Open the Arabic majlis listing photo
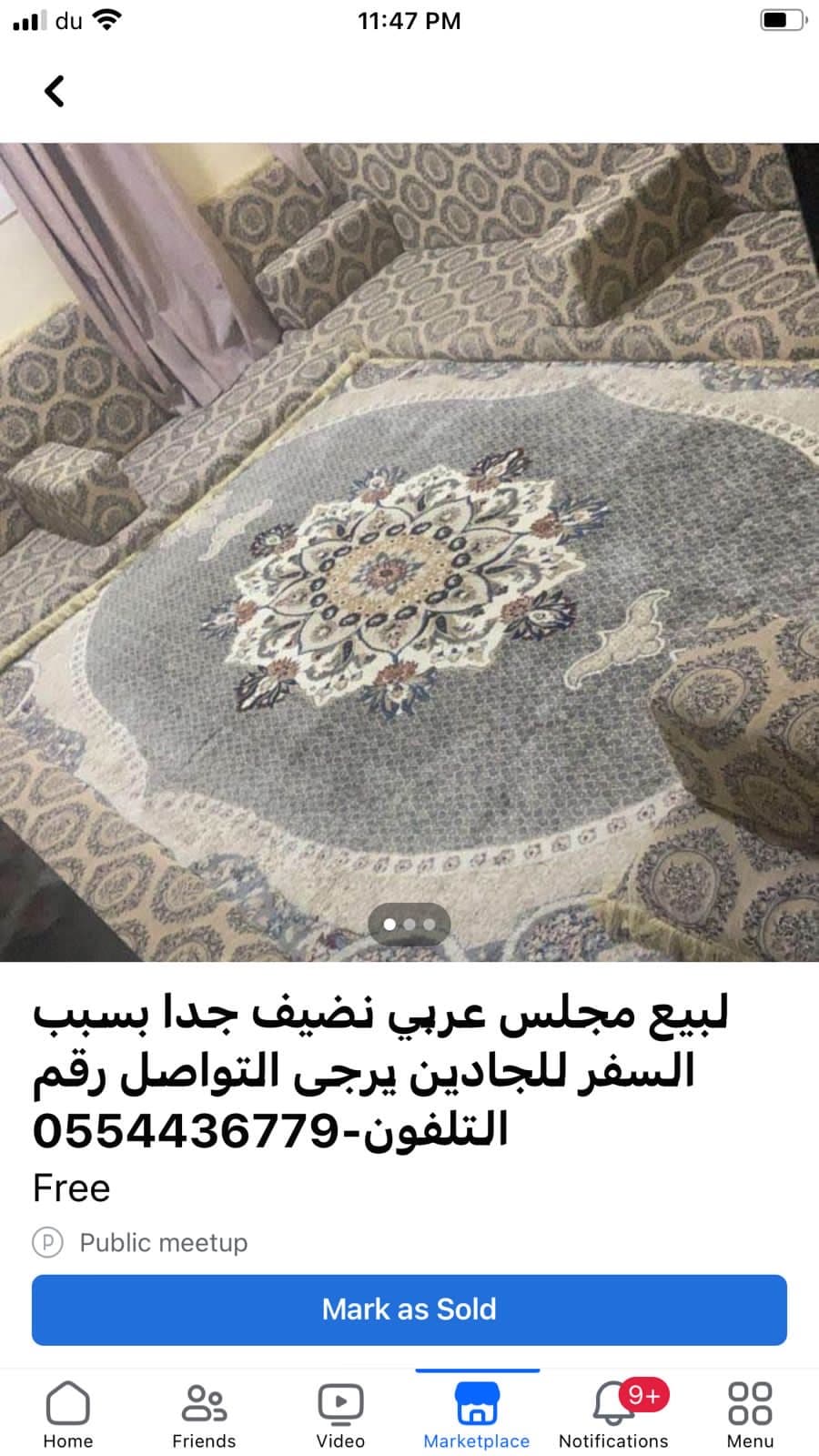Screen dimensions: 819x1456 coord(409,551)
